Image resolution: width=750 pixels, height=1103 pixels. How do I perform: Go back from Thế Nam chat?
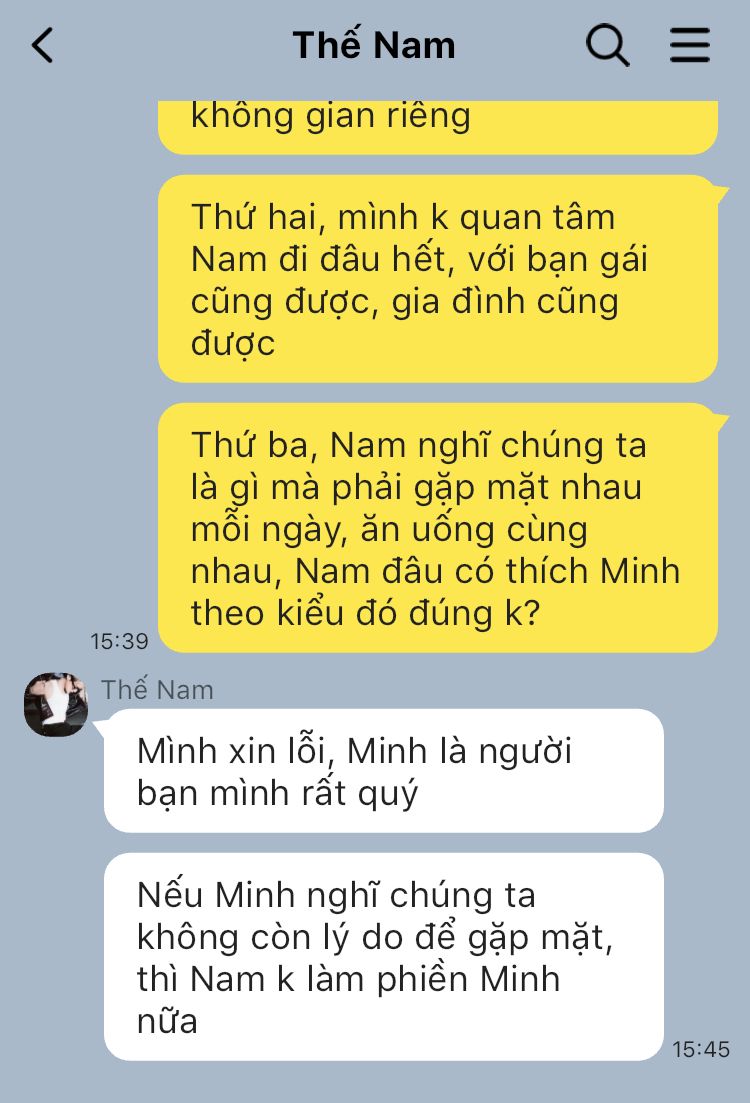[x=42, y=46]
